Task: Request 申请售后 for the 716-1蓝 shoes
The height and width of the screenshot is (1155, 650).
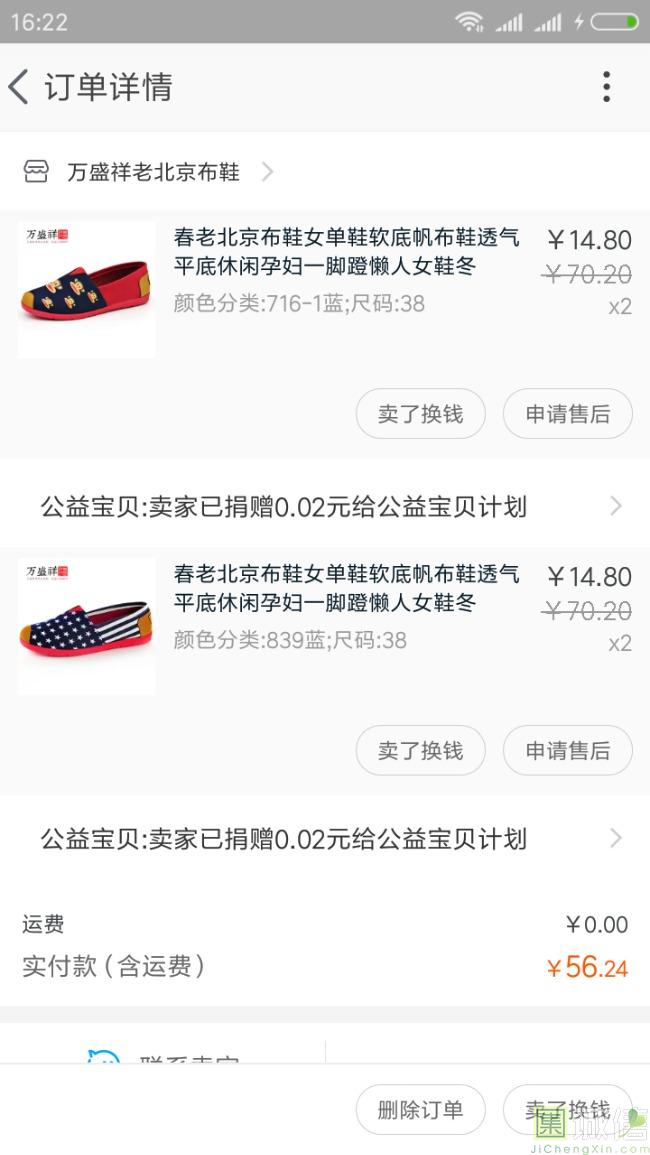Action: (x=567, y=414)
